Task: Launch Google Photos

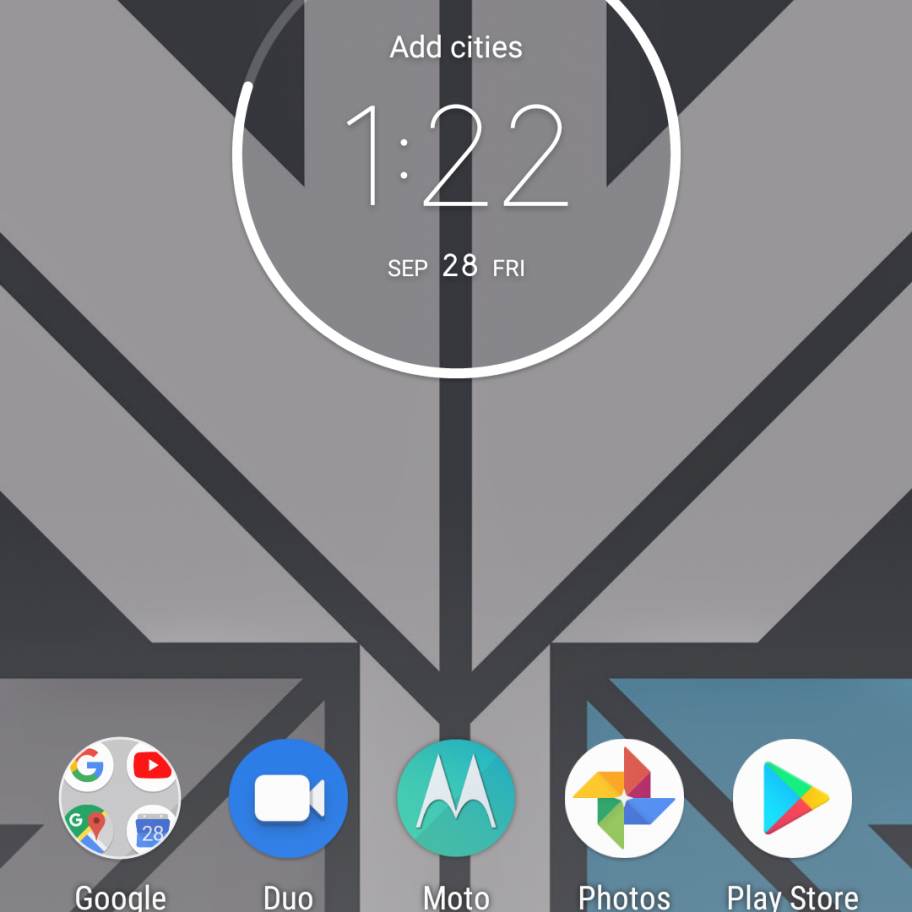Action: [624, 798]
